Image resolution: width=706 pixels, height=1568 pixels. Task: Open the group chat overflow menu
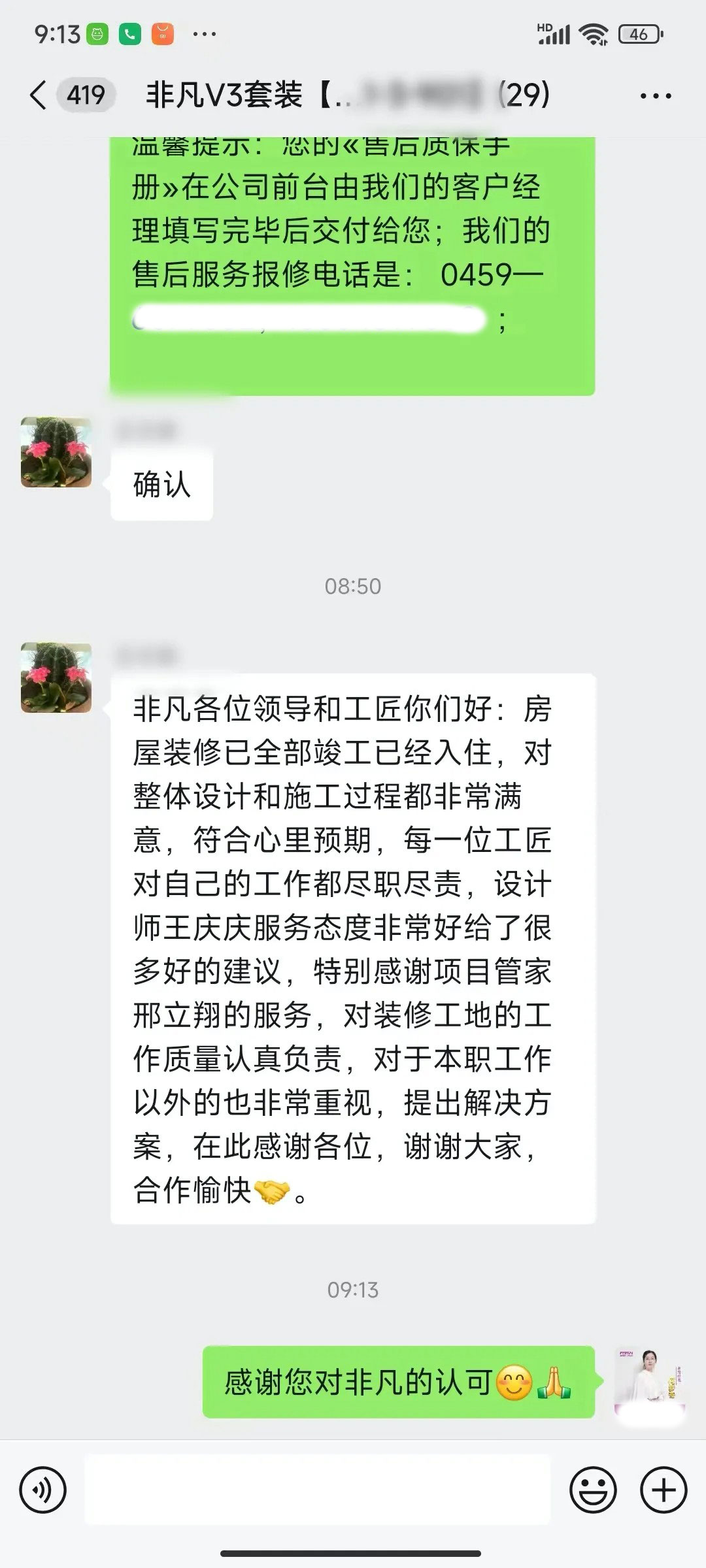(x=656, y=96)
